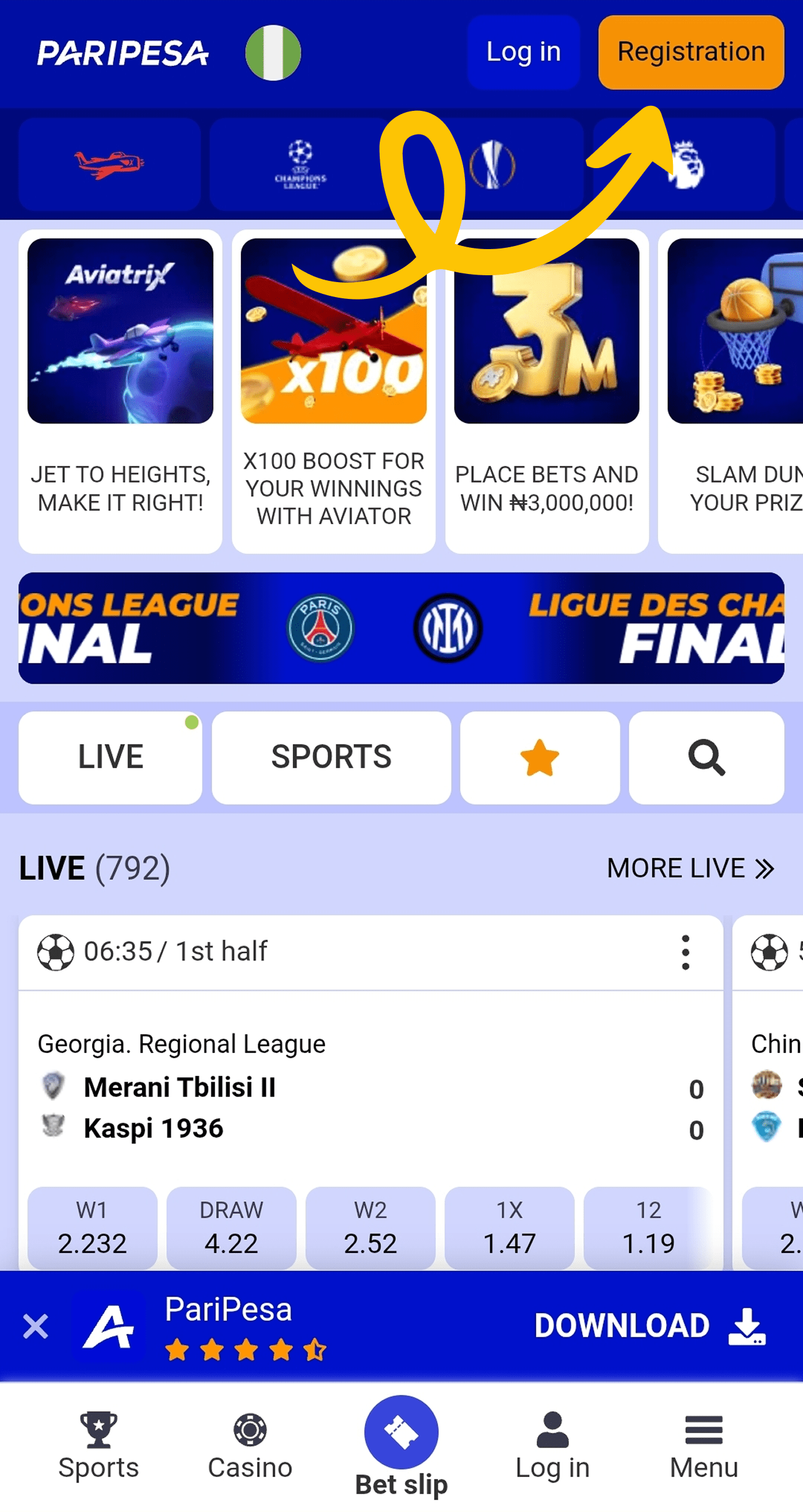
Task: Change country via Nigeria flag icon
Action: coord(273,53)
